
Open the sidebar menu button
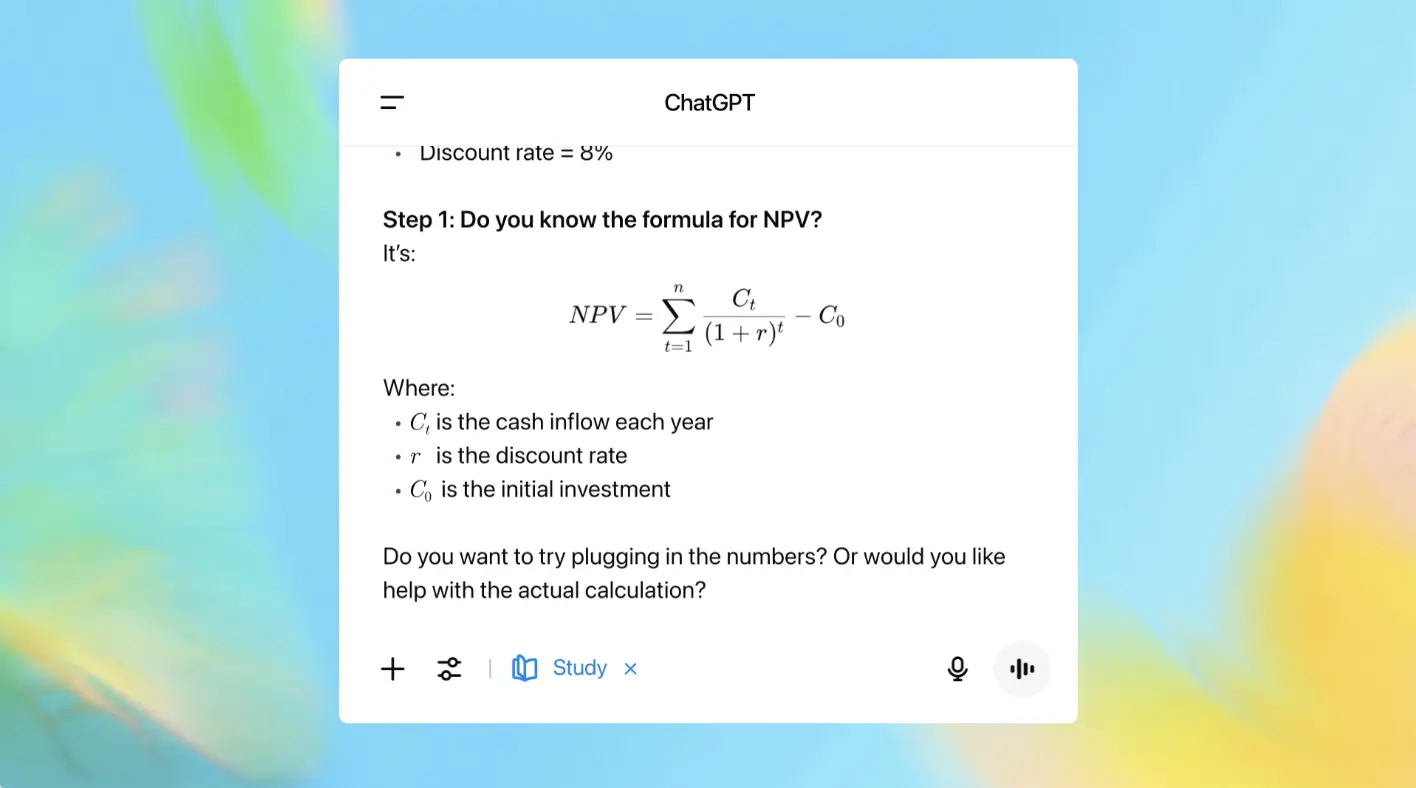click(392, 102)
